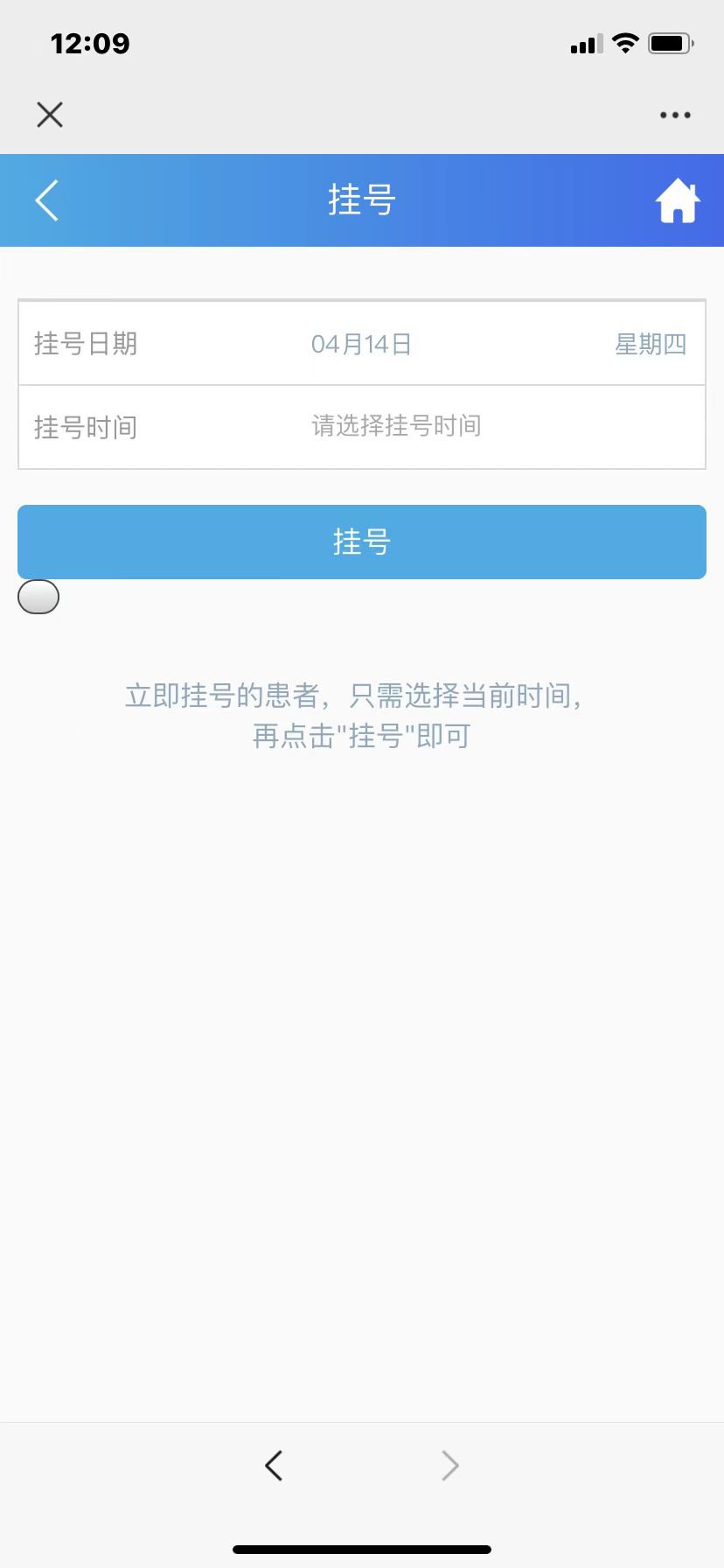The image size is (724, 1568).
Task: Tap the blue 挂号 button
Action: [x=361, y=542]
